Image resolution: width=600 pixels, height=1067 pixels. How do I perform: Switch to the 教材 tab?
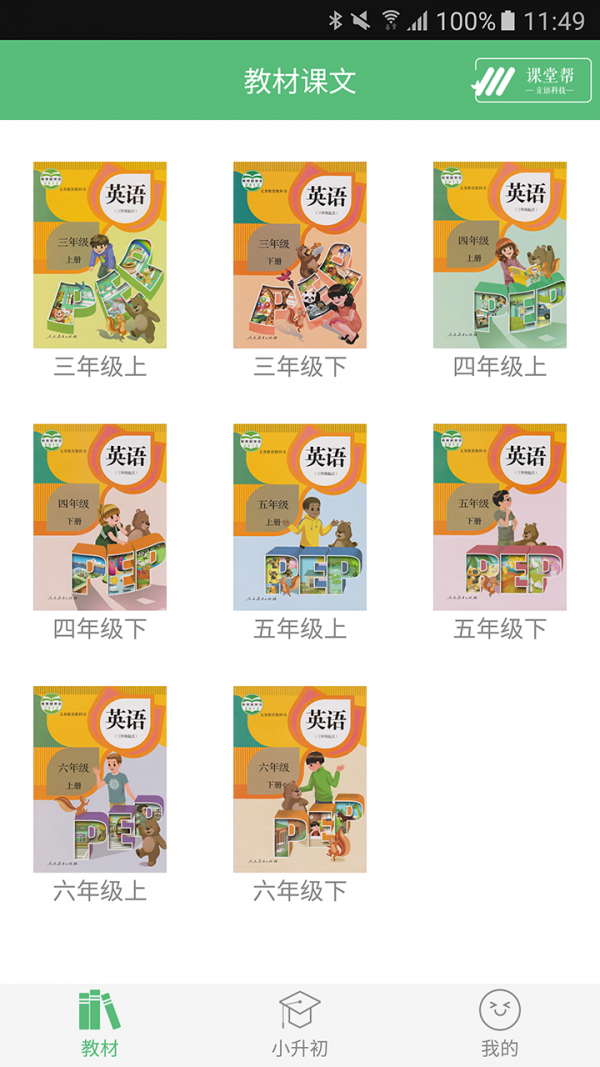pos(100,1023)
